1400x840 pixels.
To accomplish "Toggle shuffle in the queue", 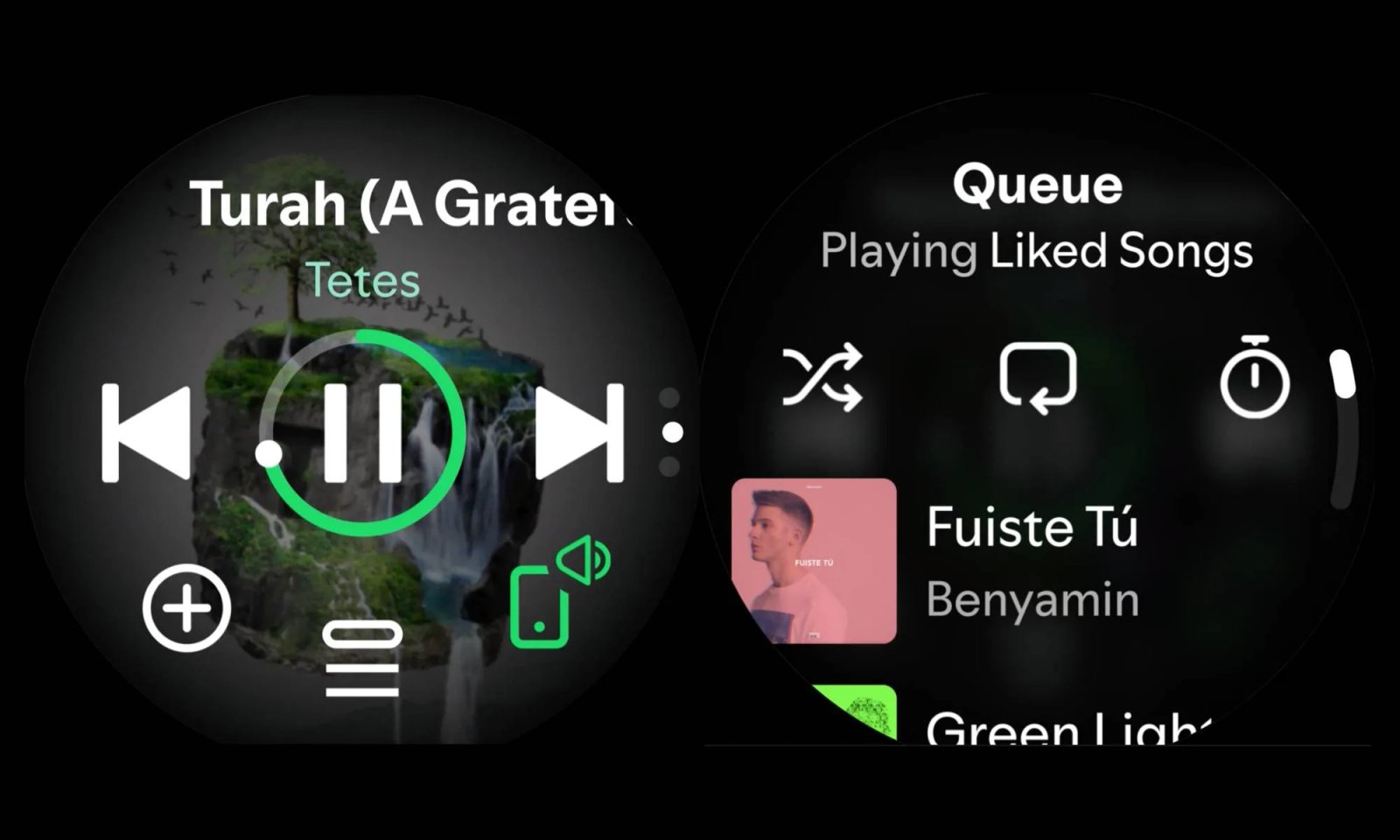I will pyautogui.click(x=822, y=378).
